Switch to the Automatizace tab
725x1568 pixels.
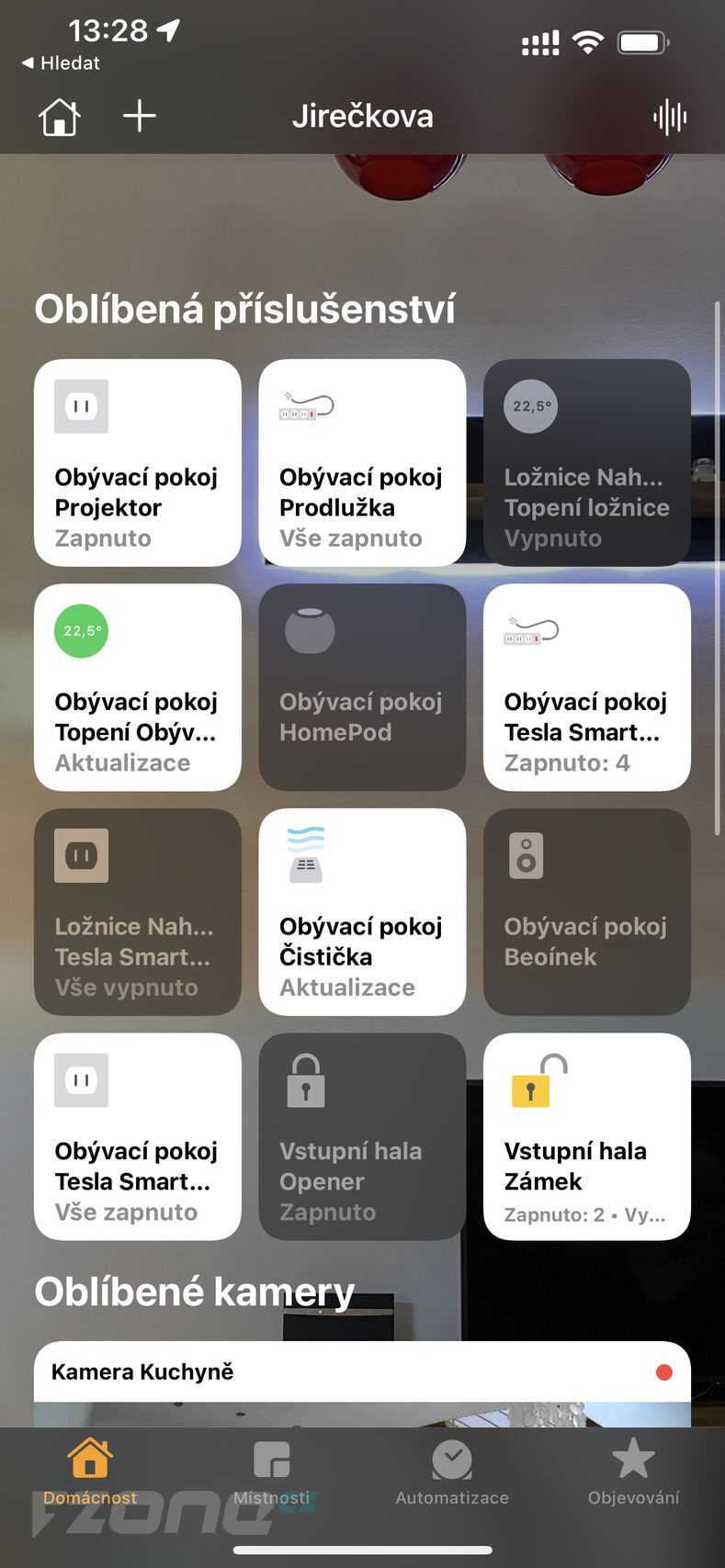click(452, 1472)
